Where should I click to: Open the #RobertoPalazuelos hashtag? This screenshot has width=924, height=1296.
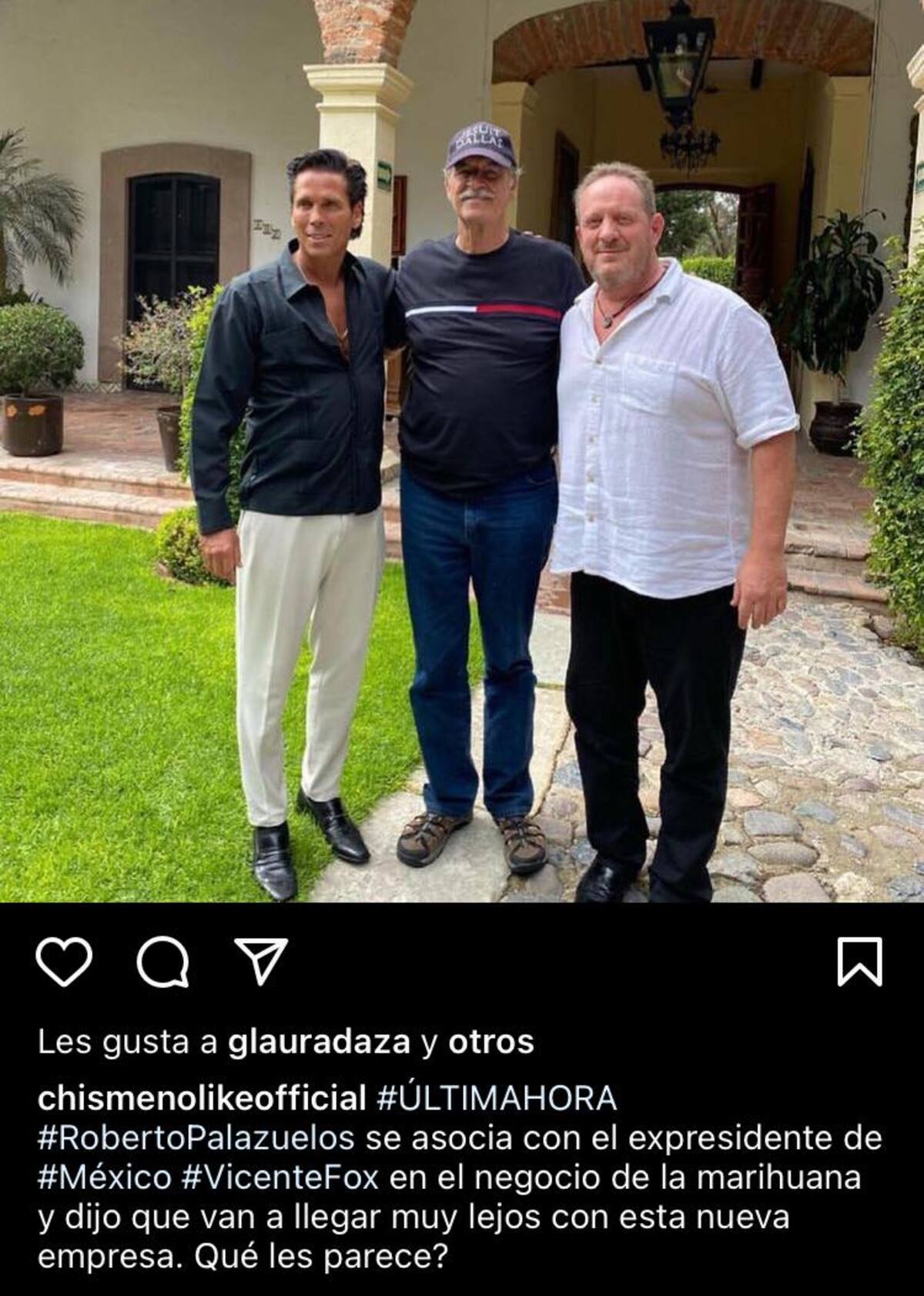(196, 1138)
